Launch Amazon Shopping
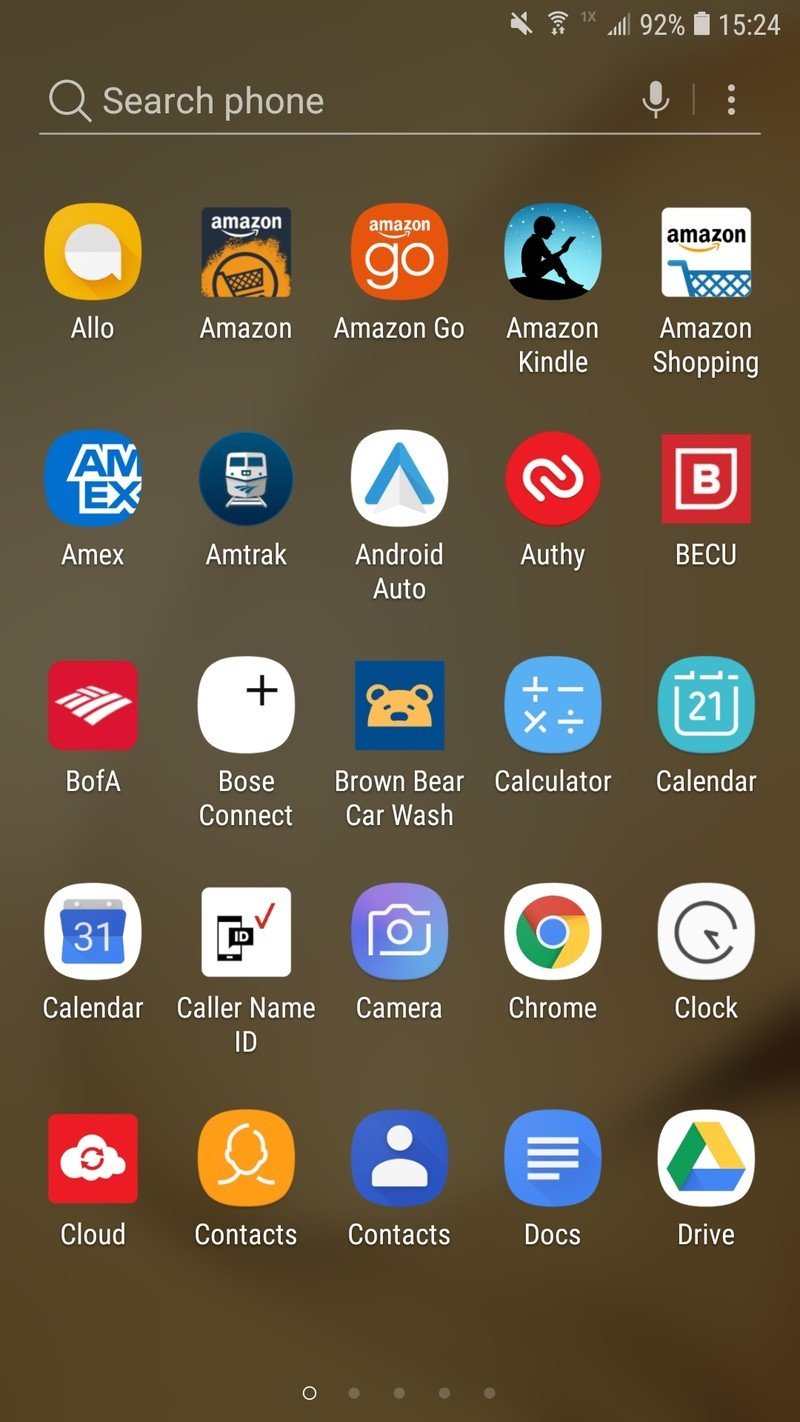Viewport: 800px width, 1422px height. [x=706, y=252]
